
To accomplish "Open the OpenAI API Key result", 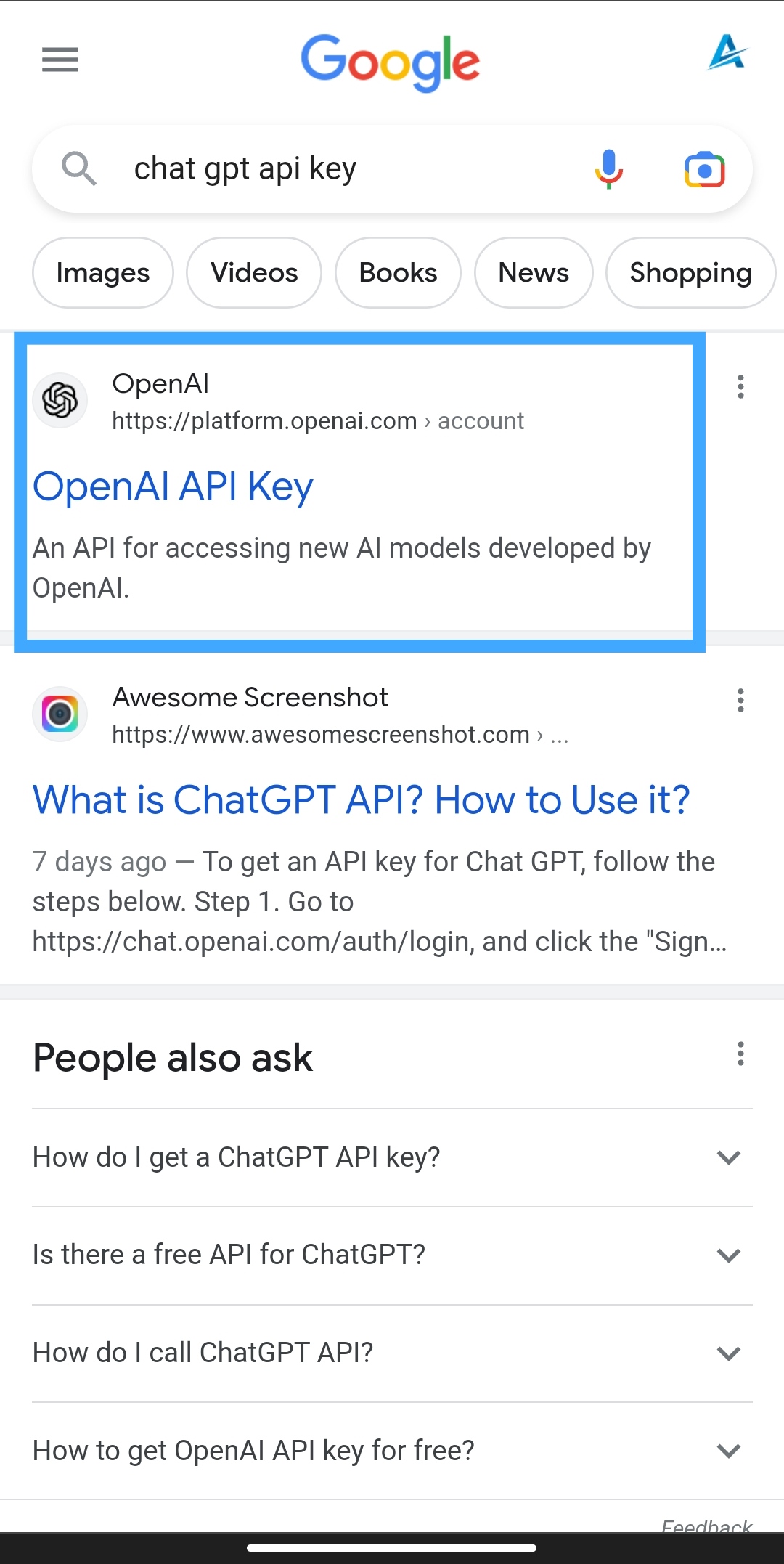I will tap(173, 486).
